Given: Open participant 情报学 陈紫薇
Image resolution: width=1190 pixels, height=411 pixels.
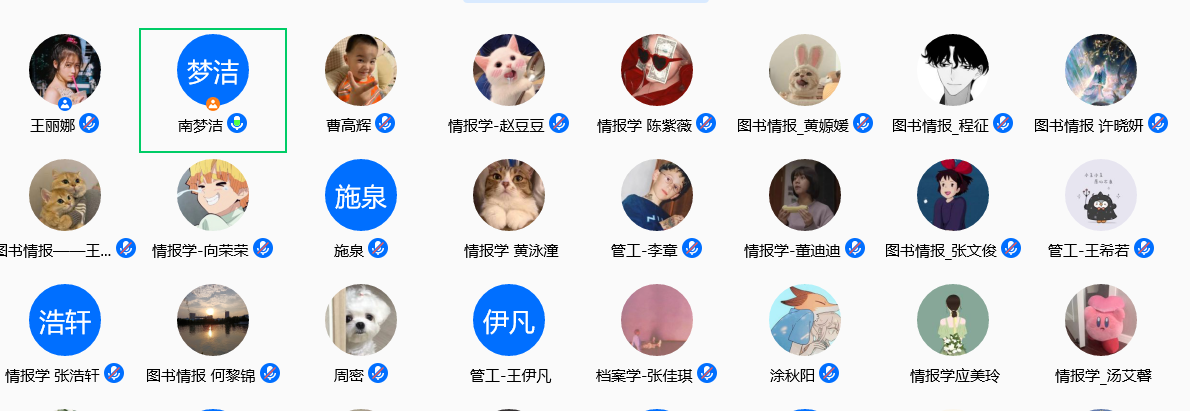Looking at the screenshot, I should click(657, 70).
